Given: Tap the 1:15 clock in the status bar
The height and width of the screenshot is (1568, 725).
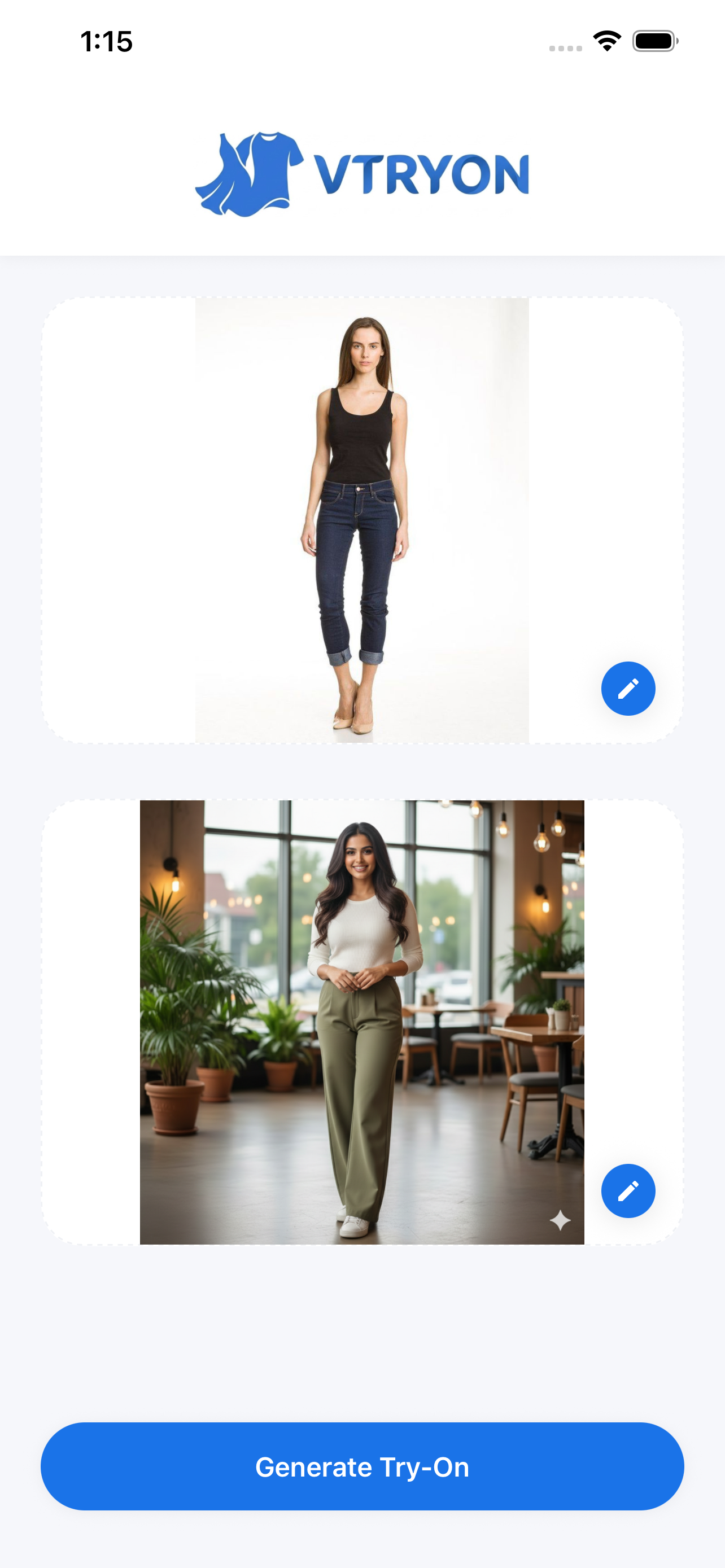Looking at the screenshot, I should (x=107, y=41).
